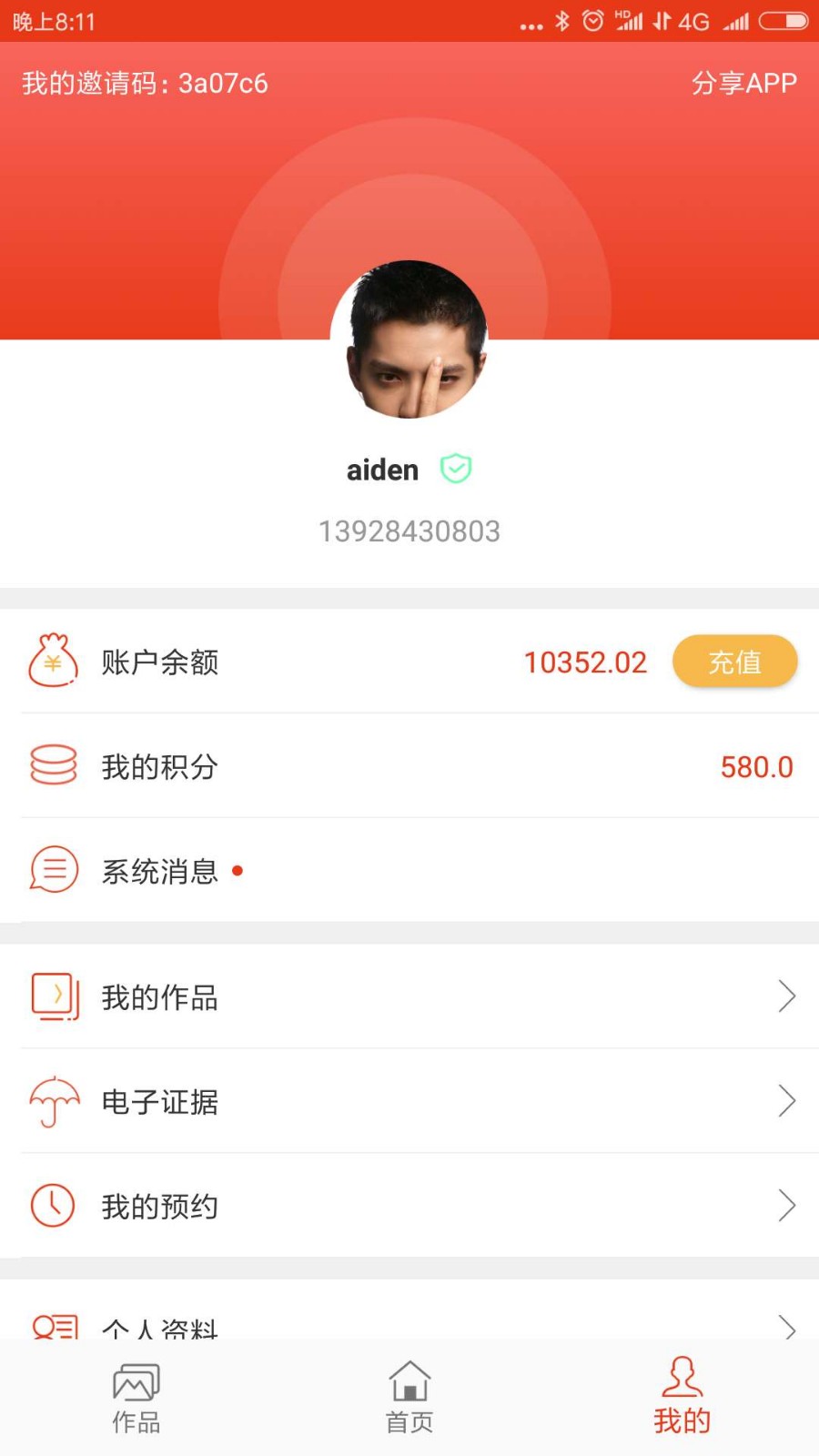Image resolution: width=819 pixels, height=1456 pixels.
Task: Open 账户余额 account balance row
Action: click(x=273, y=662)
